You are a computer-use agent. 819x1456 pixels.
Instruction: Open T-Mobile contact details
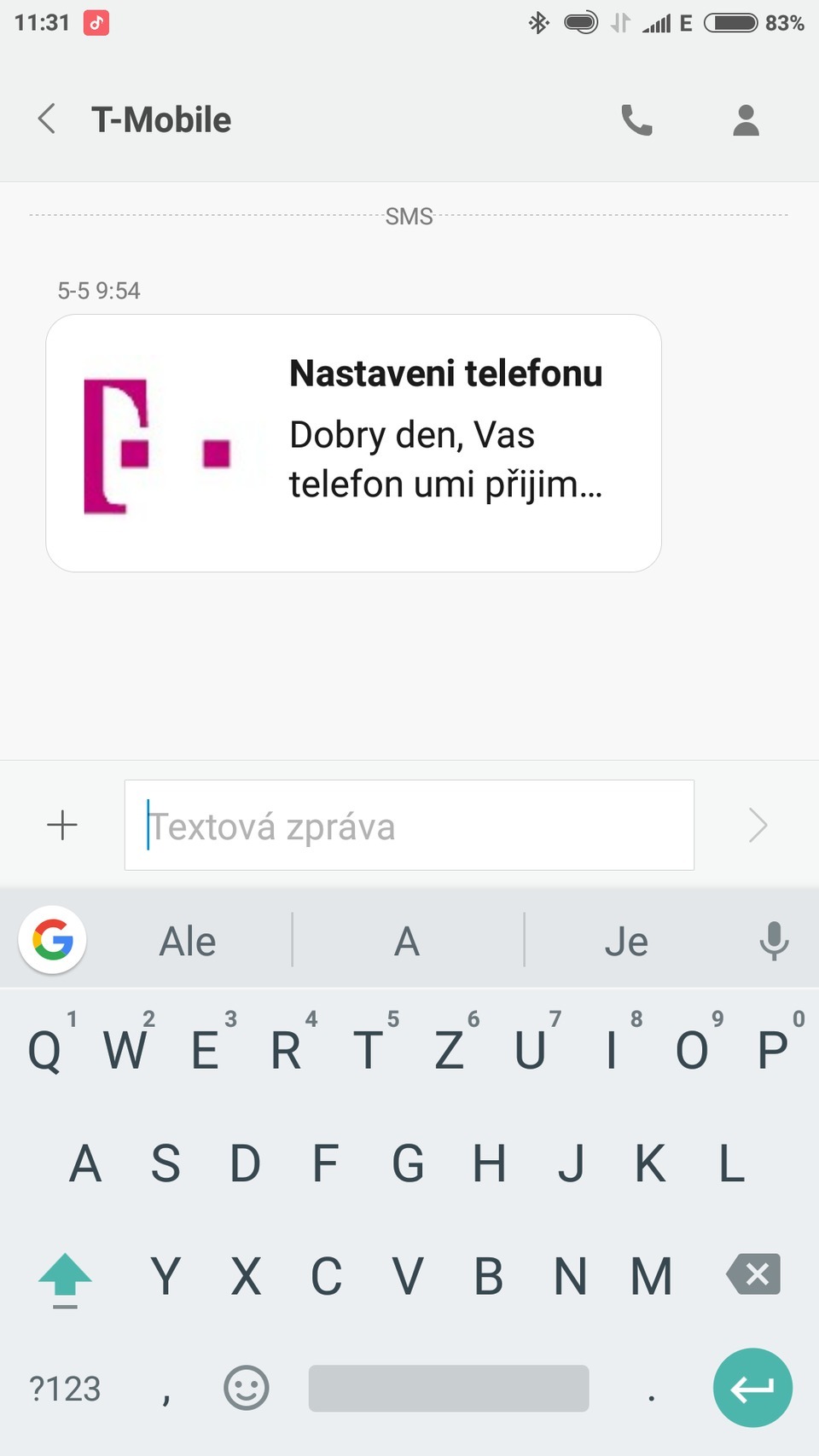746,120
